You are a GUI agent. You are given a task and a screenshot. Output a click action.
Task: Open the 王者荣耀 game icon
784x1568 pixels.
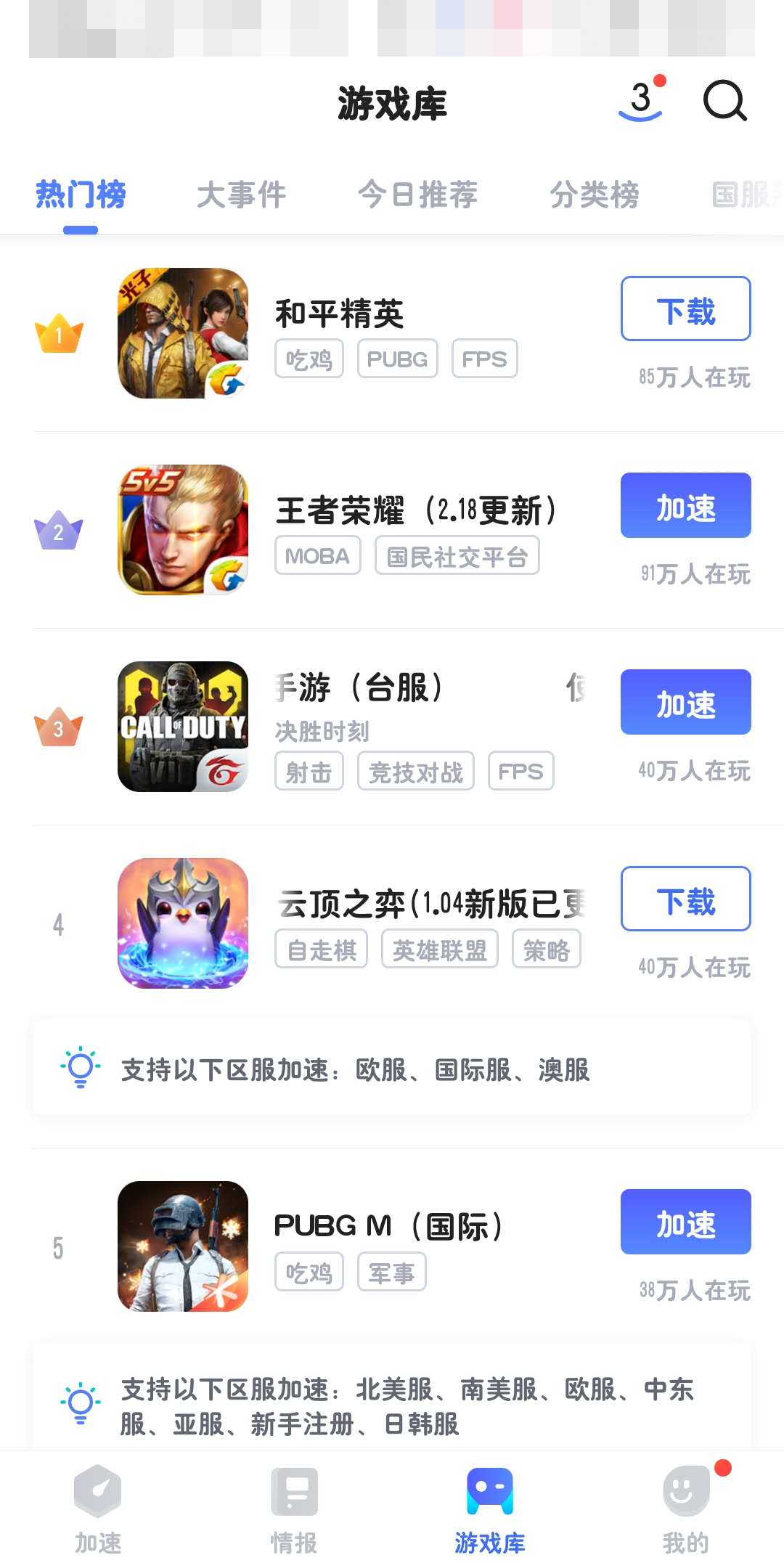pos(183,530)
